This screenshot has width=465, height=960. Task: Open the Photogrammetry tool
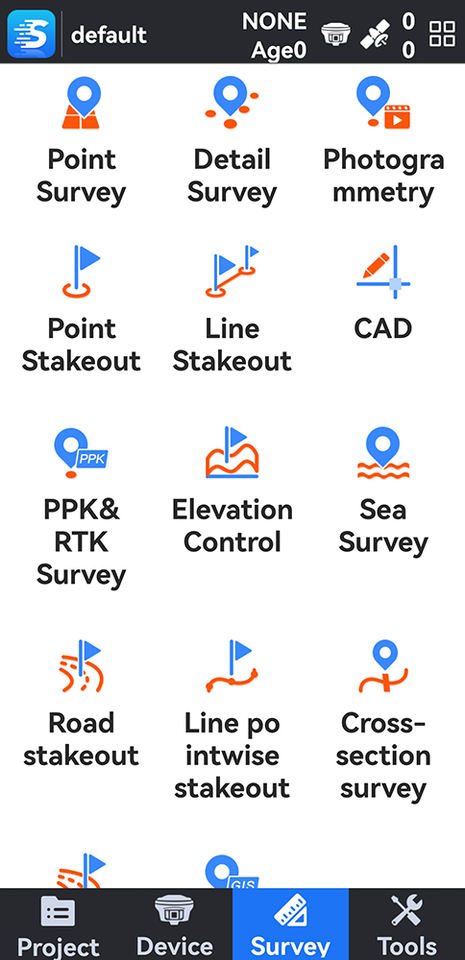coord(383,141)
